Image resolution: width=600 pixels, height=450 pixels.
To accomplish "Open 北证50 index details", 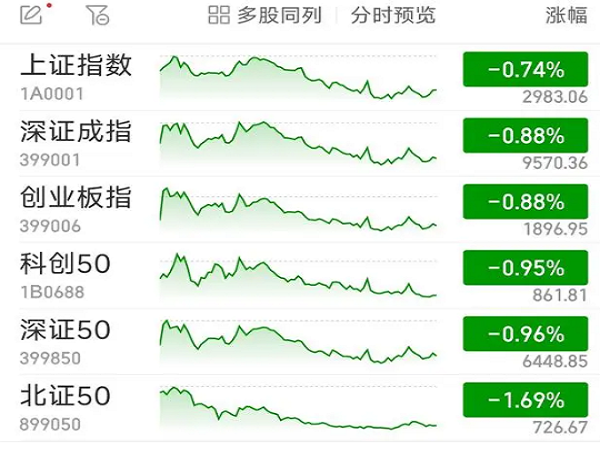I will pyautogui.click(x=66, y=396).
